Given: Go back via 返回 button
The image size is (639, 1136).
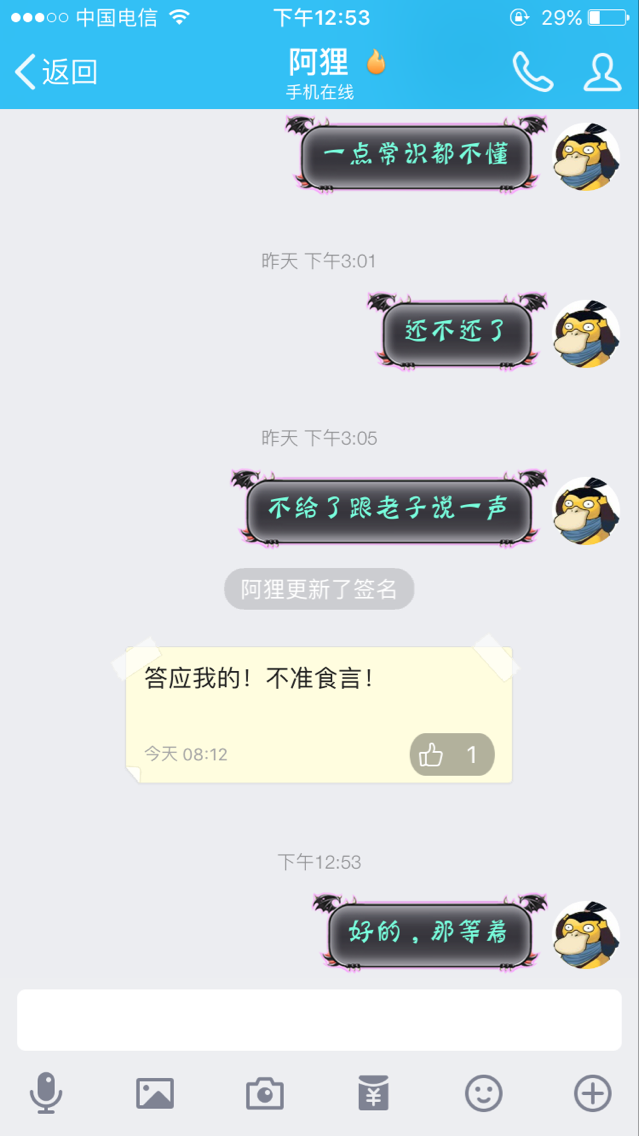Looking at the screenshot, I should [x=56, y=72].
